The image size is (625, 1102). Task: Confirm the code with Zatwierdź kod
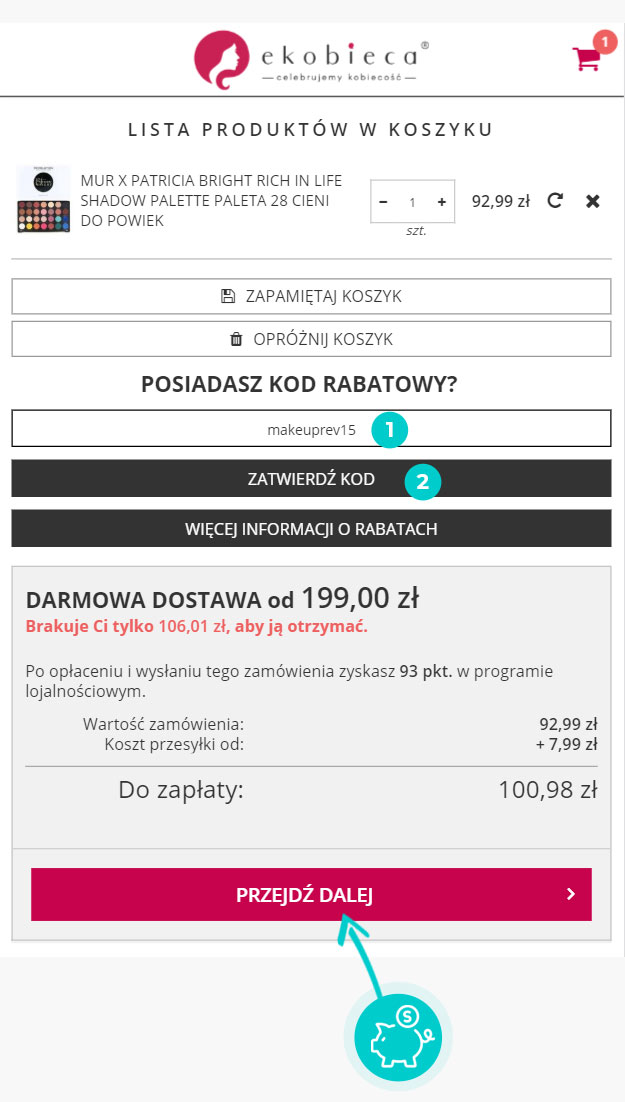click(x=311, y=479)
